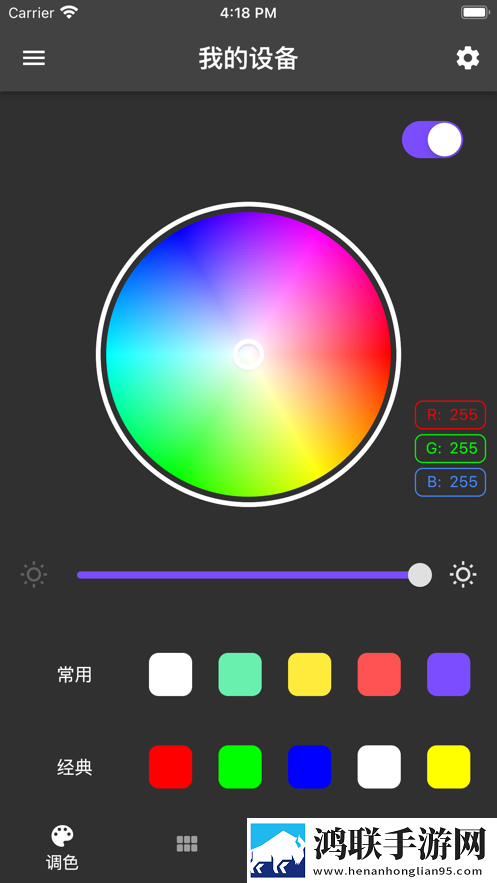
Task: Tap the dim brightness sun icon
Action: pos(34,574)
